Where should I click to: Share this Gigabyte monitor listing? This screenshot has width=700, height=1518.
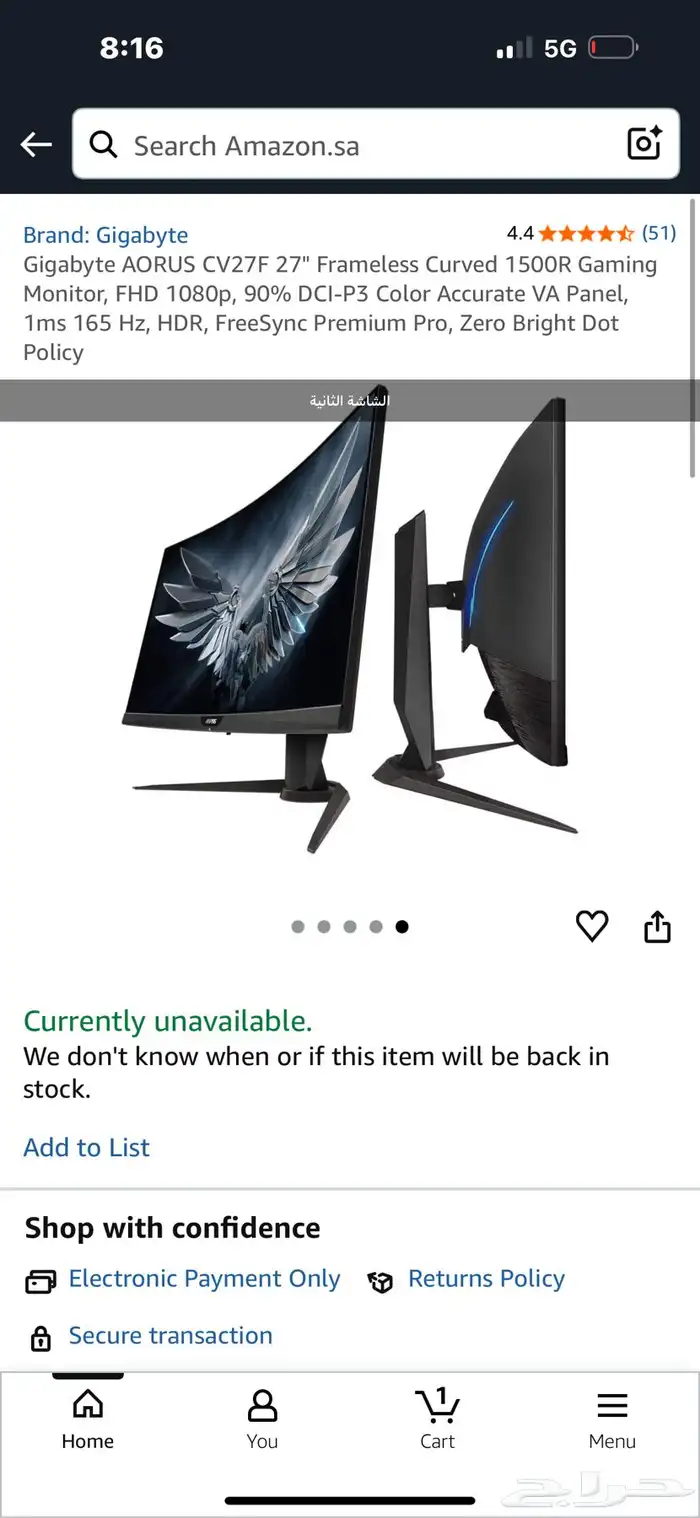(x=657, y=927)
